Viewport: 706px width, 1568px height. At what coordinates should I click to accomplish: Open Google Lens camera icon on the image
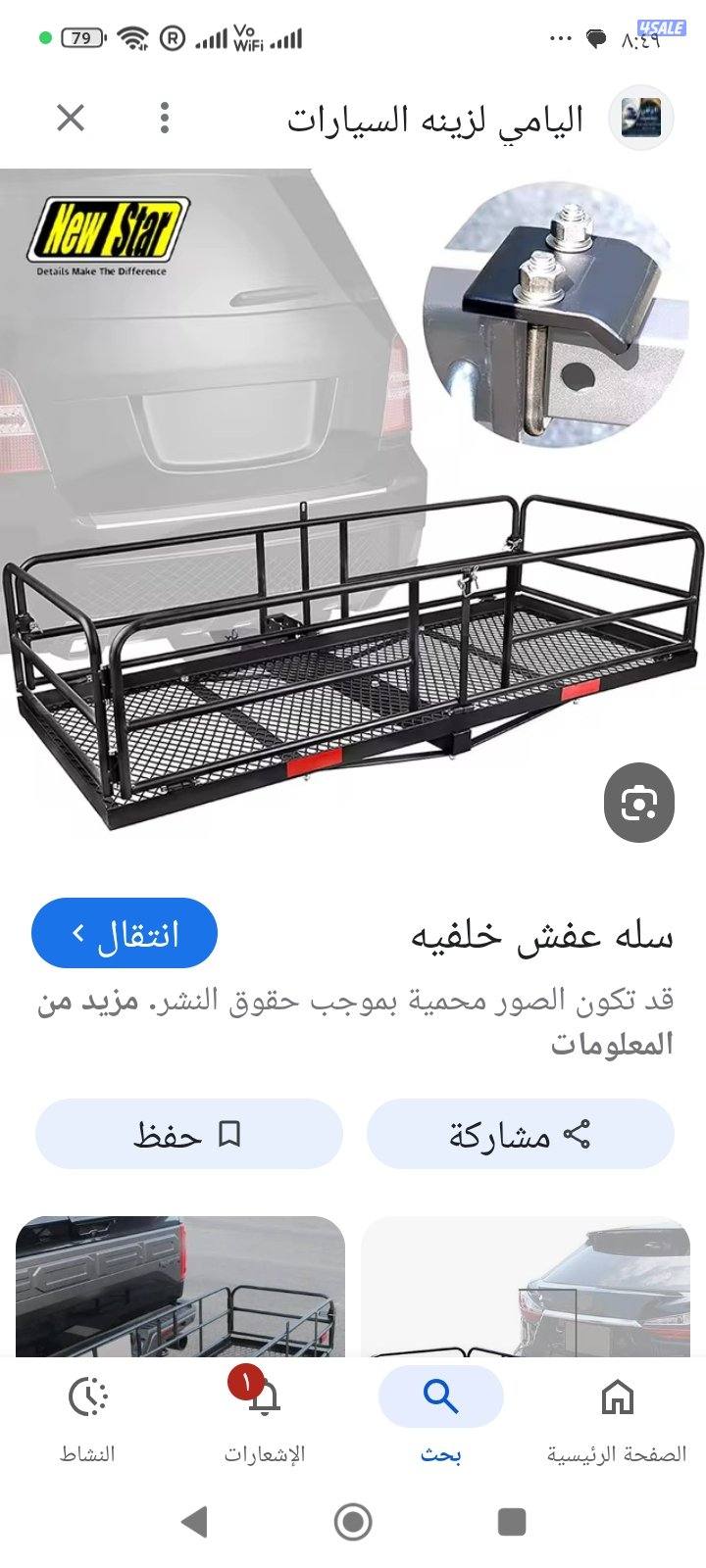point(639,803)
